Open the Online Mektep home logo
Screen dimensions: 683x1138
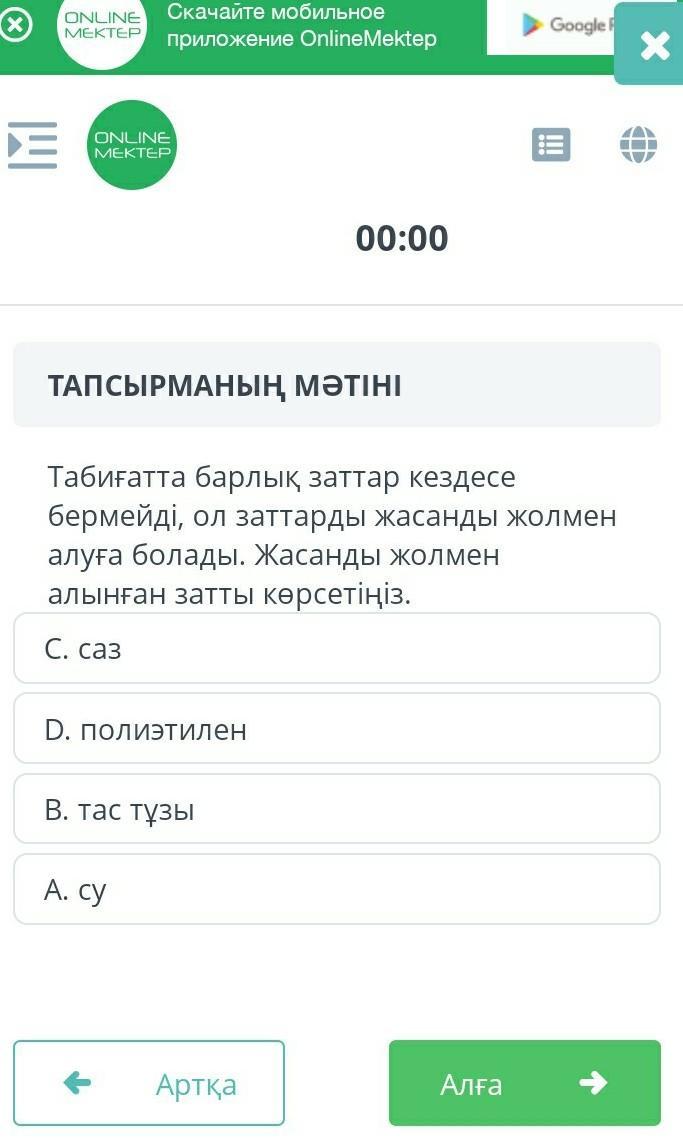(x=131, y=145)
